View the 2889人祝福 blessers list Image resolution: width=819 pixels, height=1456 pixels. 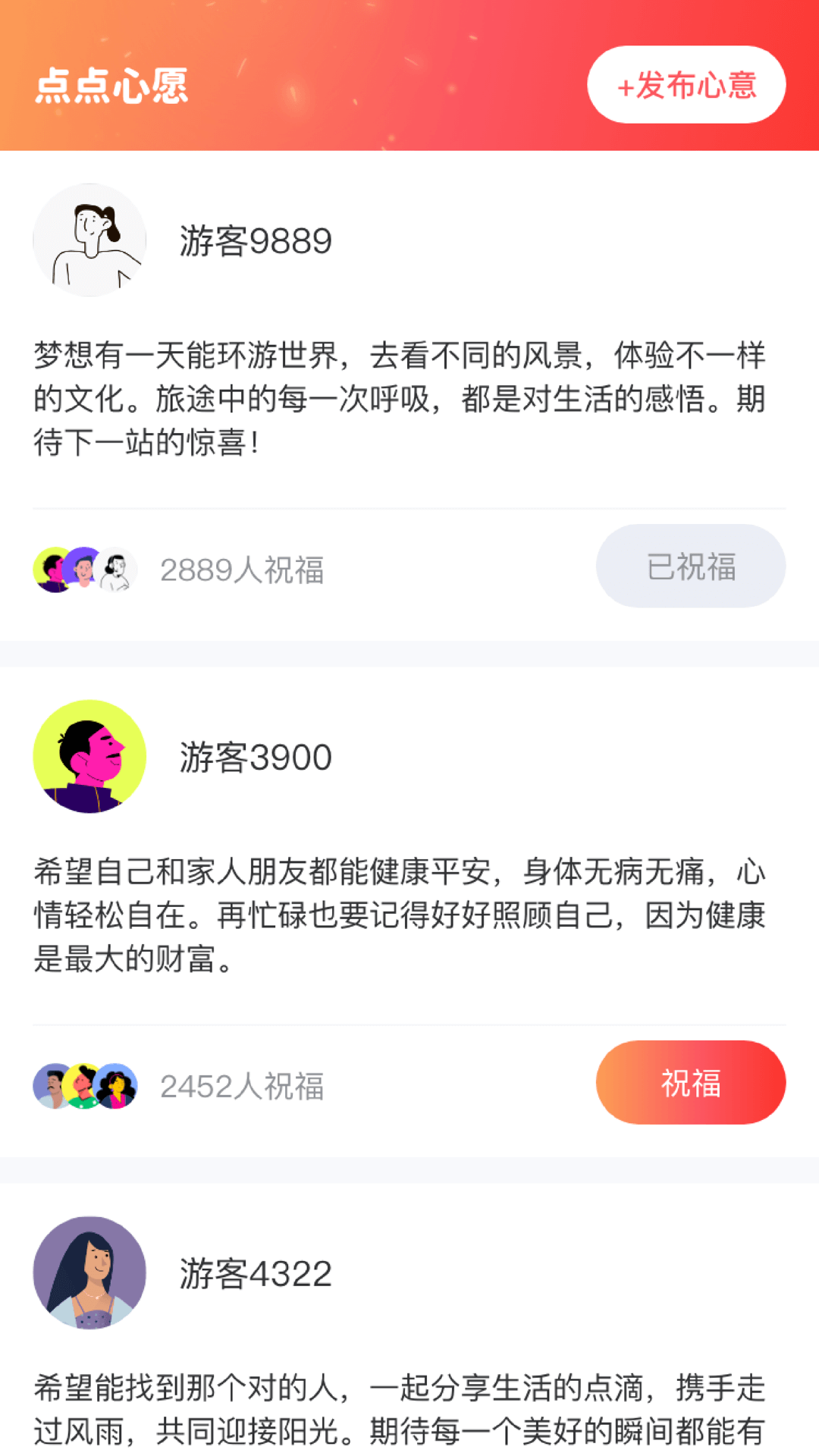tap(241, 570)
